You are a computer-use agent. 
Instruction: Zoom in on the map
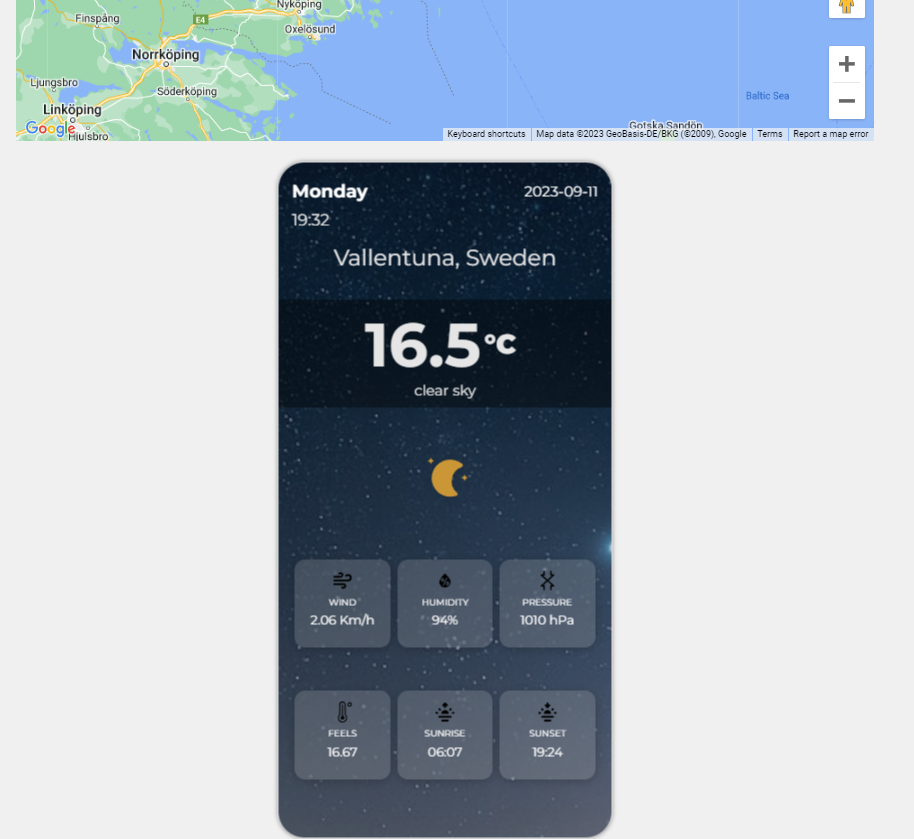(846, 64)
